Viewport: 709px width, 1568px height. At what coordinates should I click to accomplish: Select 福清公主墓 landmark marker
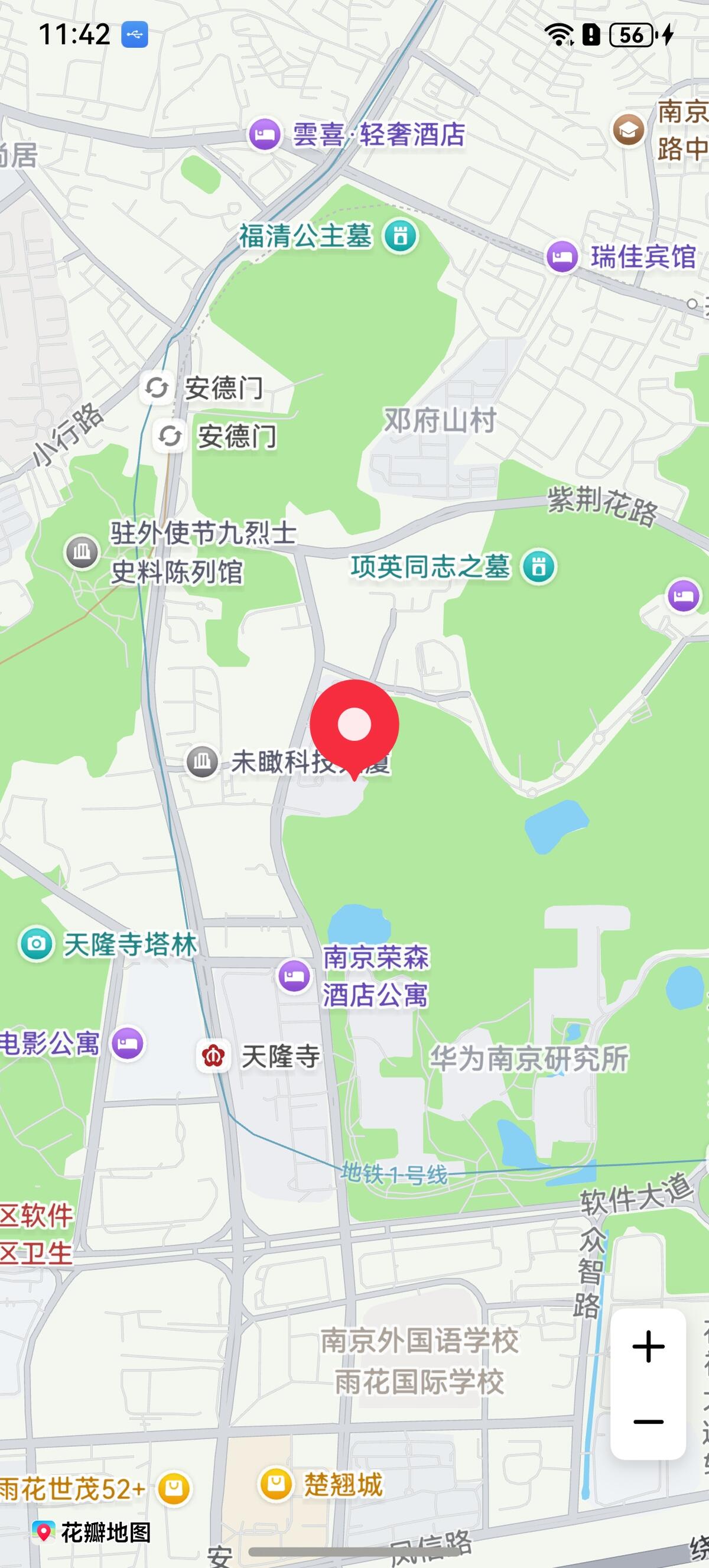coord(400,236)
